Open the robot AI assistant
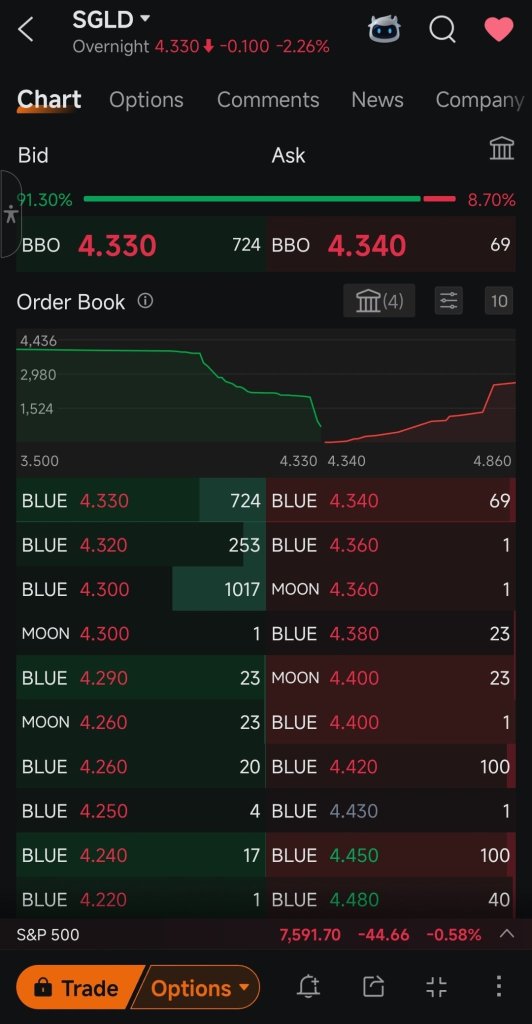532x1024 pixels. tap(384, 29)
